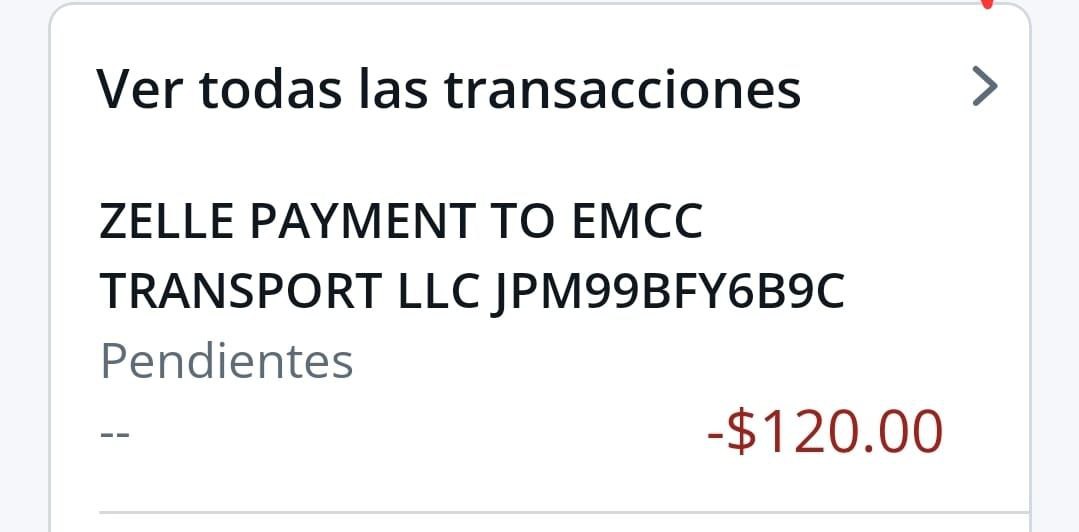Open the Zelle payment to EMCC Transport

click(x=472, y=256)
